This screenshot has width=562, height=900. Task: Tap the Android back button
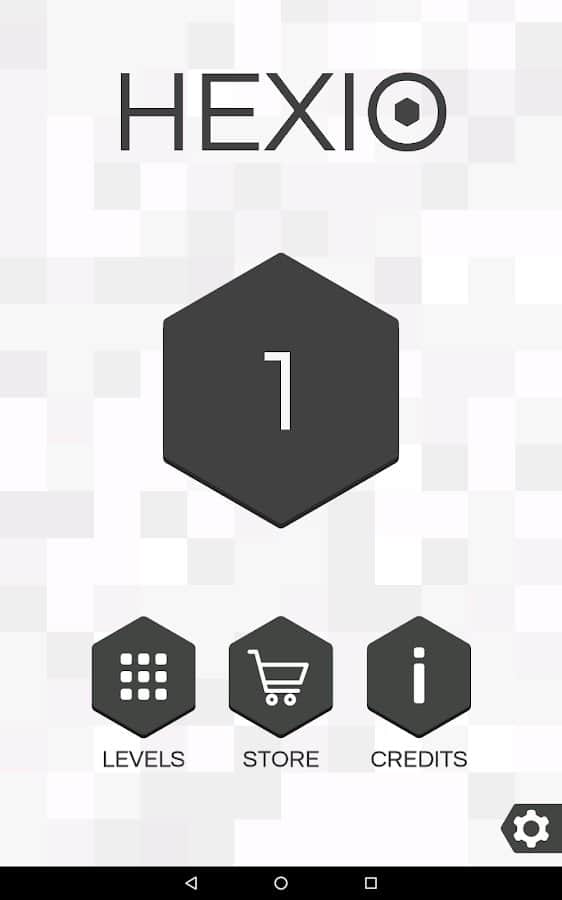coord(192,883)
